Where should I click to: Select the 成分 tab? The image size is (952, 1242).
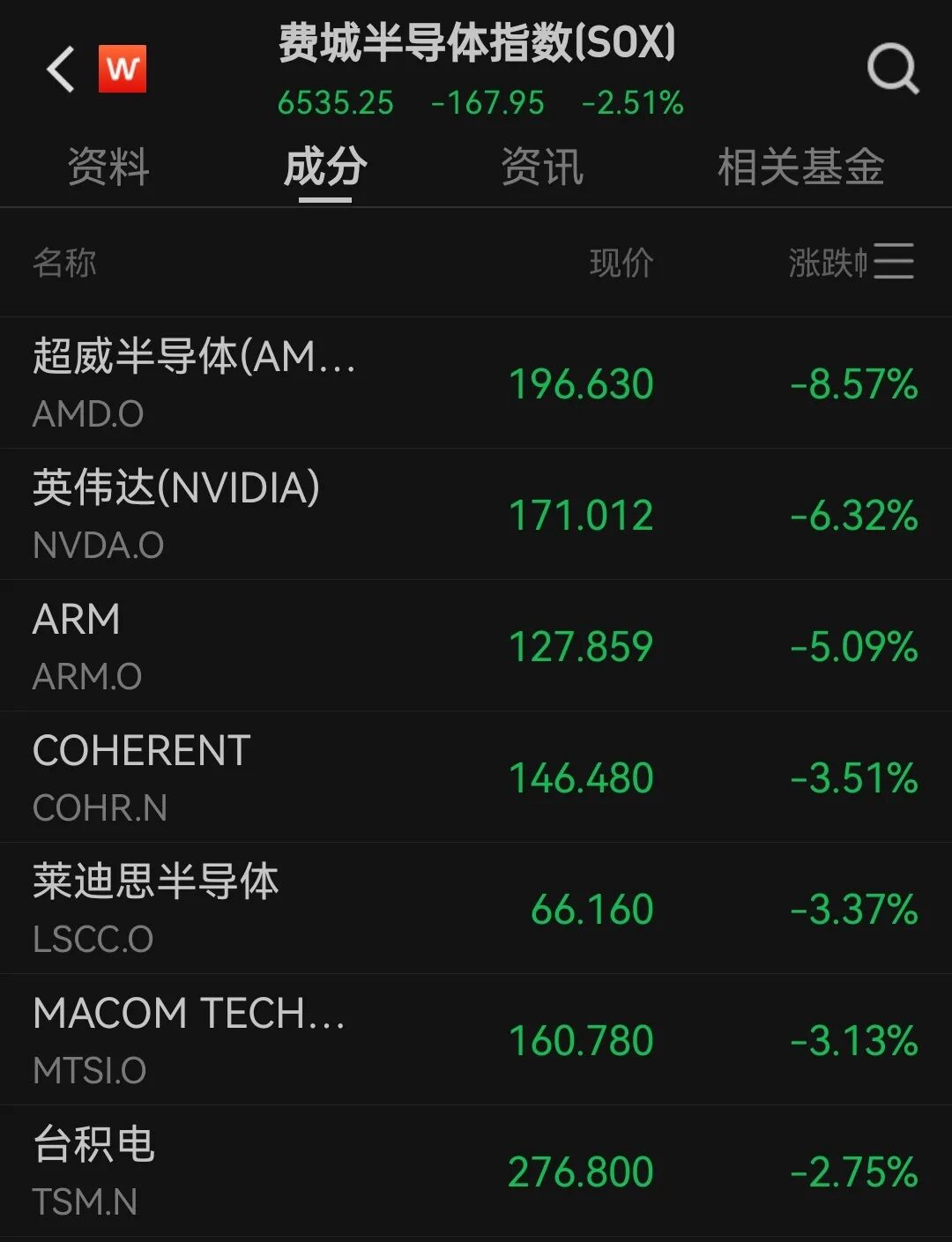325,167
